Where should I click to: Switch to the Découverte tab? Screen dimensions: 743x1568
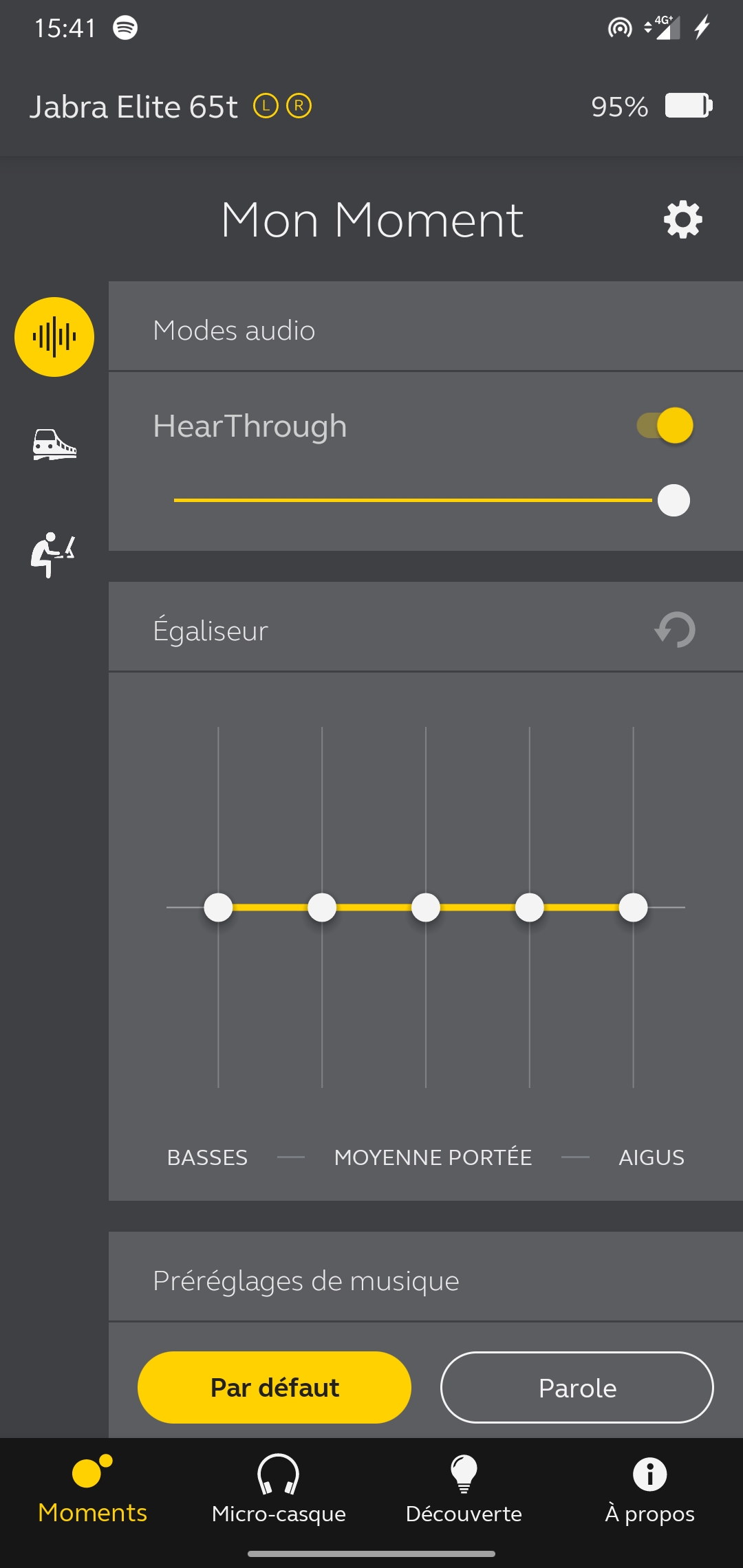[464, 1489]
